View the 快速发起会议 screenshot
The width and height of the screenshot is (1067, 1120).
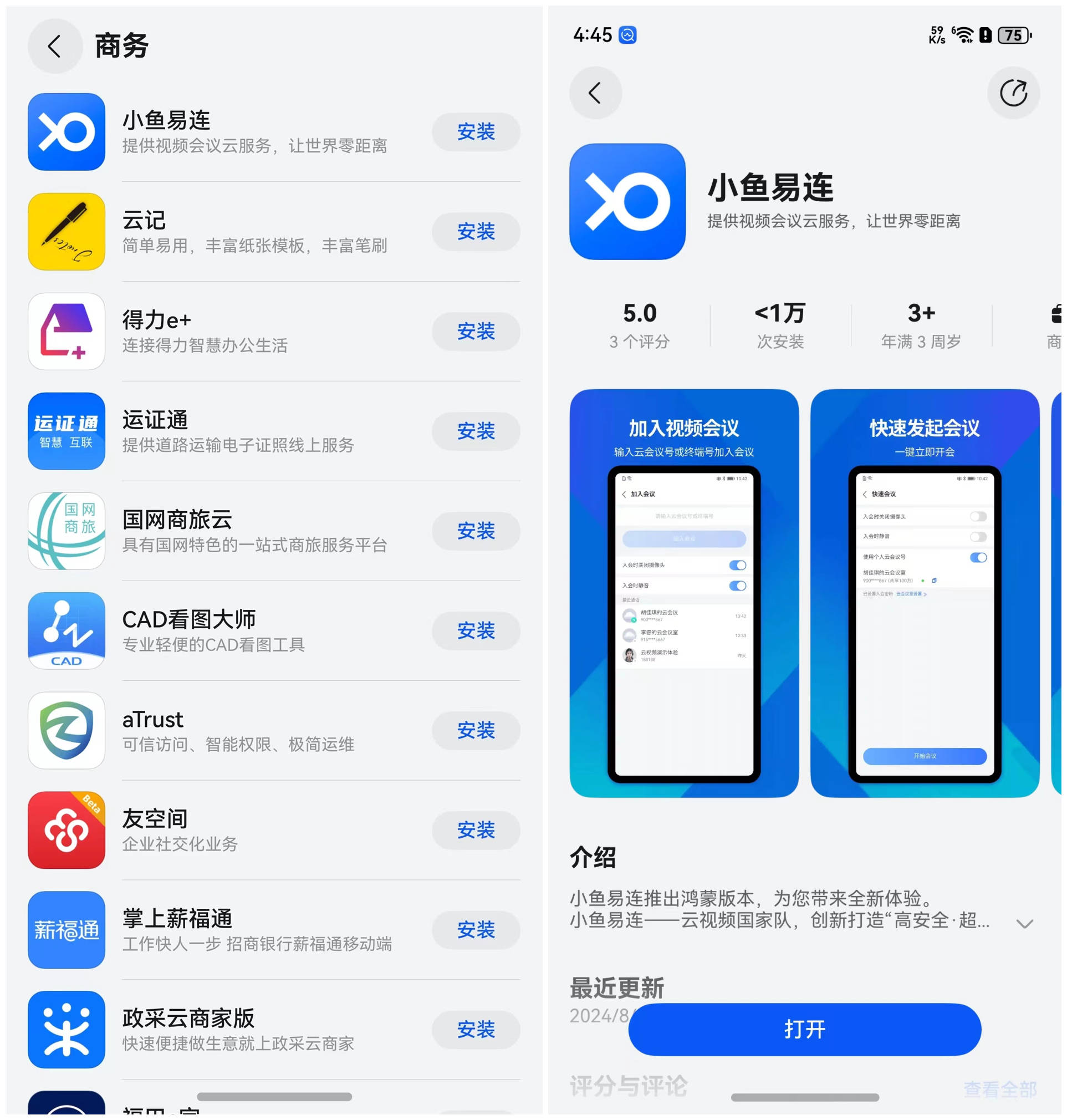tap(924, 593)
